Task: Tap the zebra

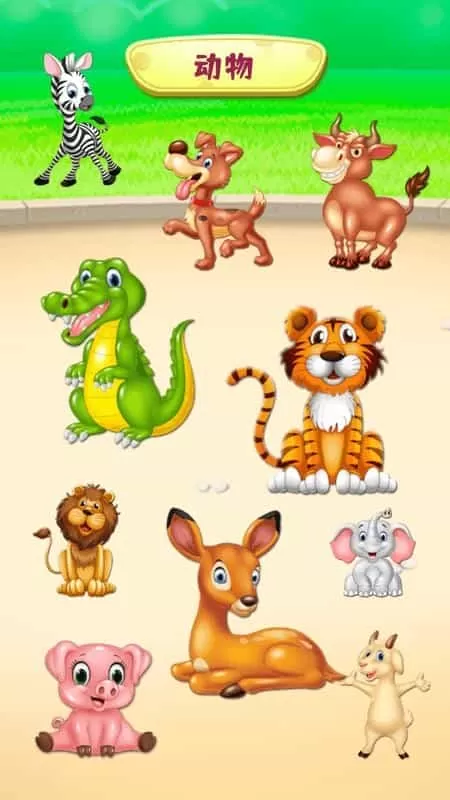Action: click(x=77, y=119)
